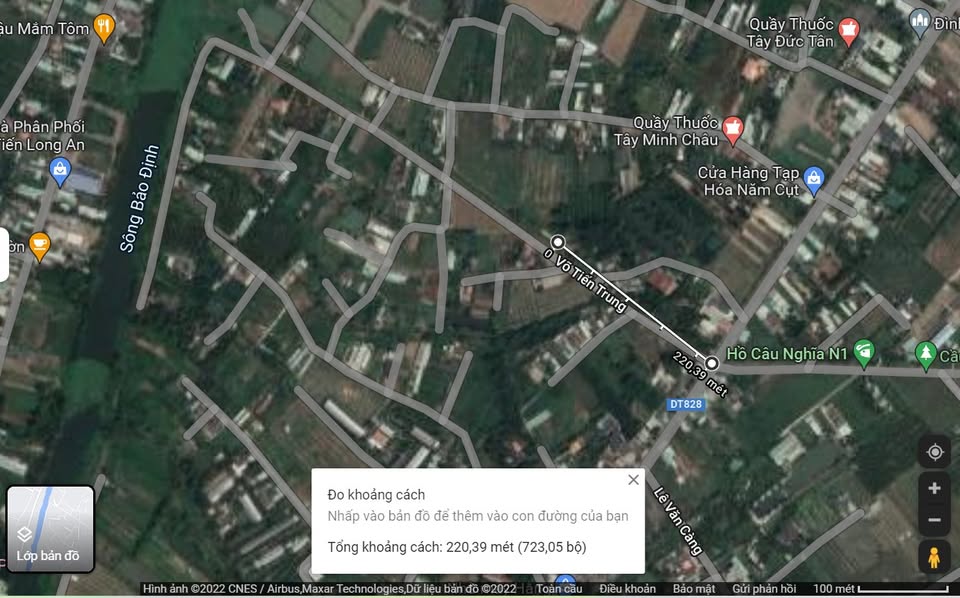Activate the Street View pegman

pos(934,557)
